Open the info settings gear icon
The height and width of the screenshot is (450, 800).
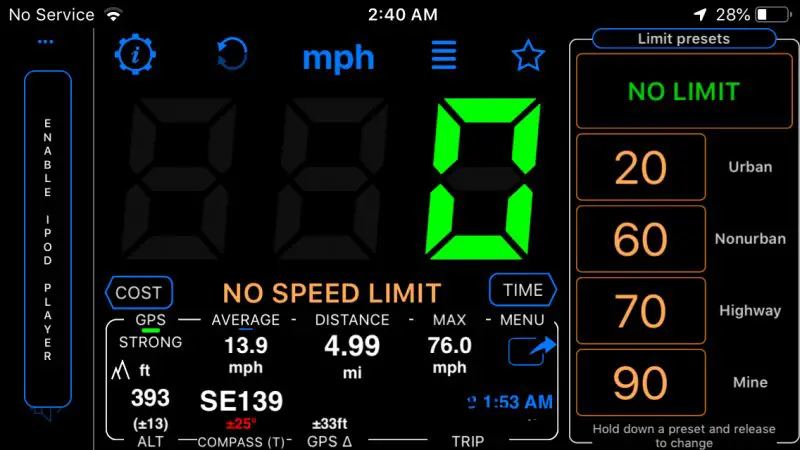[x=136, y=54]
